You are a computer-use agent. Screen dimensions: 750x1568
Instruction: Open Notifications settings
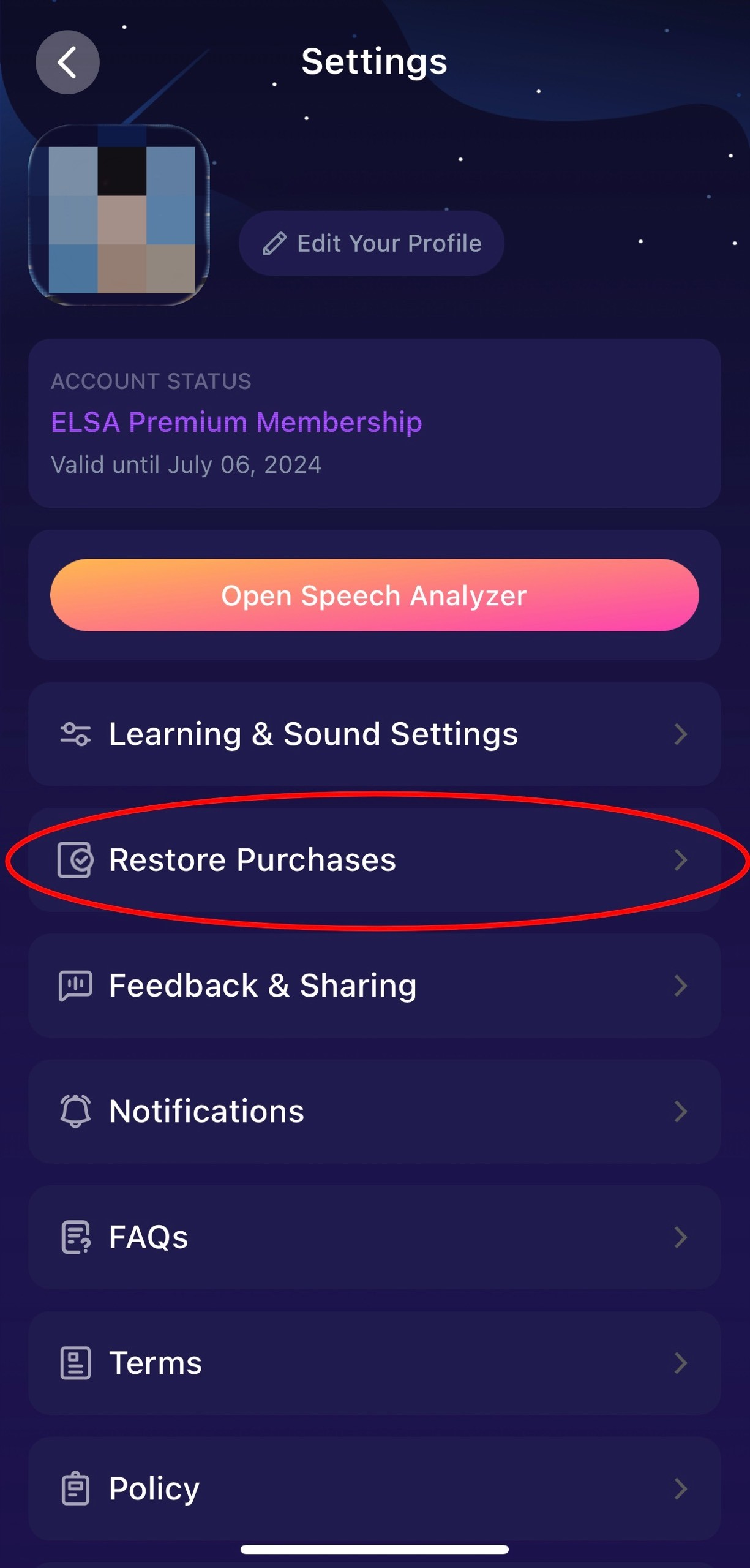pyautogui.click(x=374, y=1111)
